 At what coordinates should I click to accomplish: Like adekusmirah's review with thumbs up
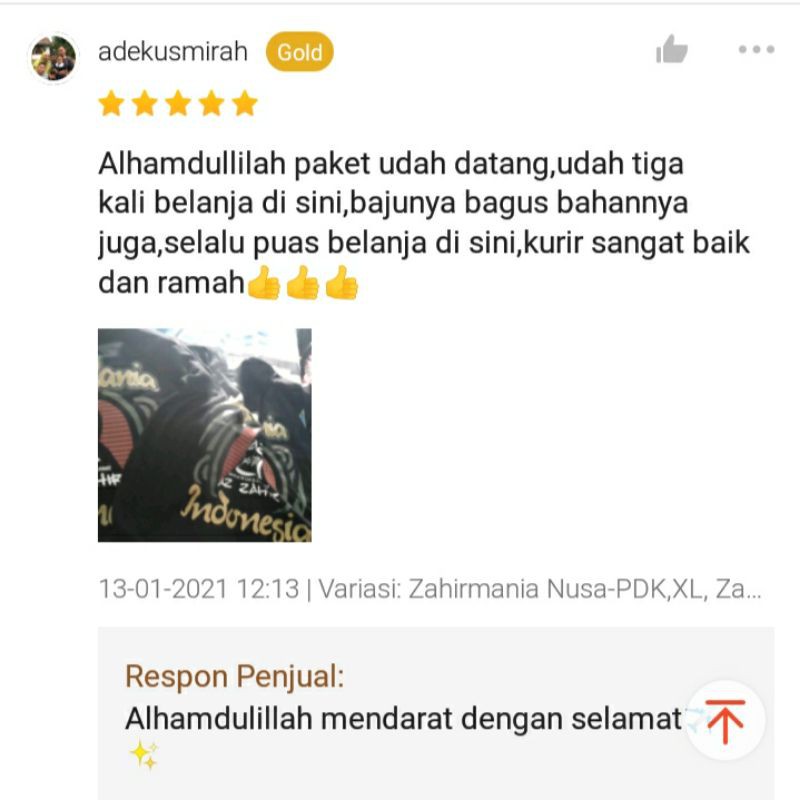(x=672, y=49)
